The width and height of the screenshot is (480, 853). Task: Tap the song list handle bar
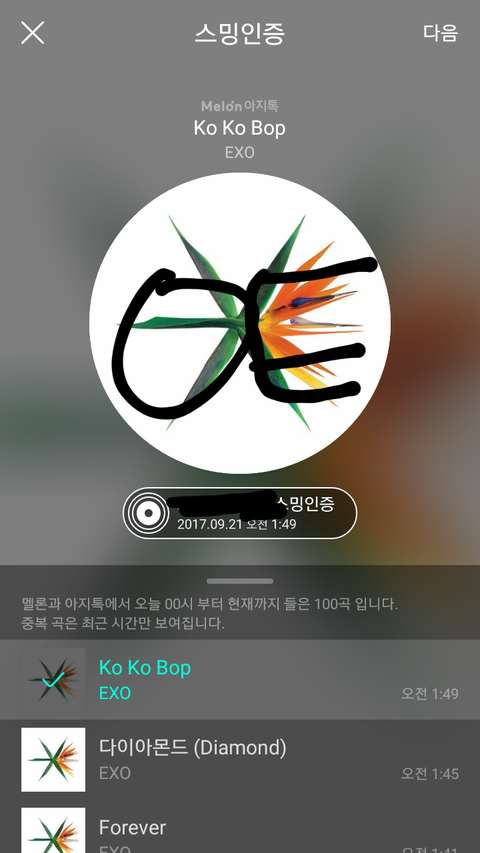(x=240, y=581)
